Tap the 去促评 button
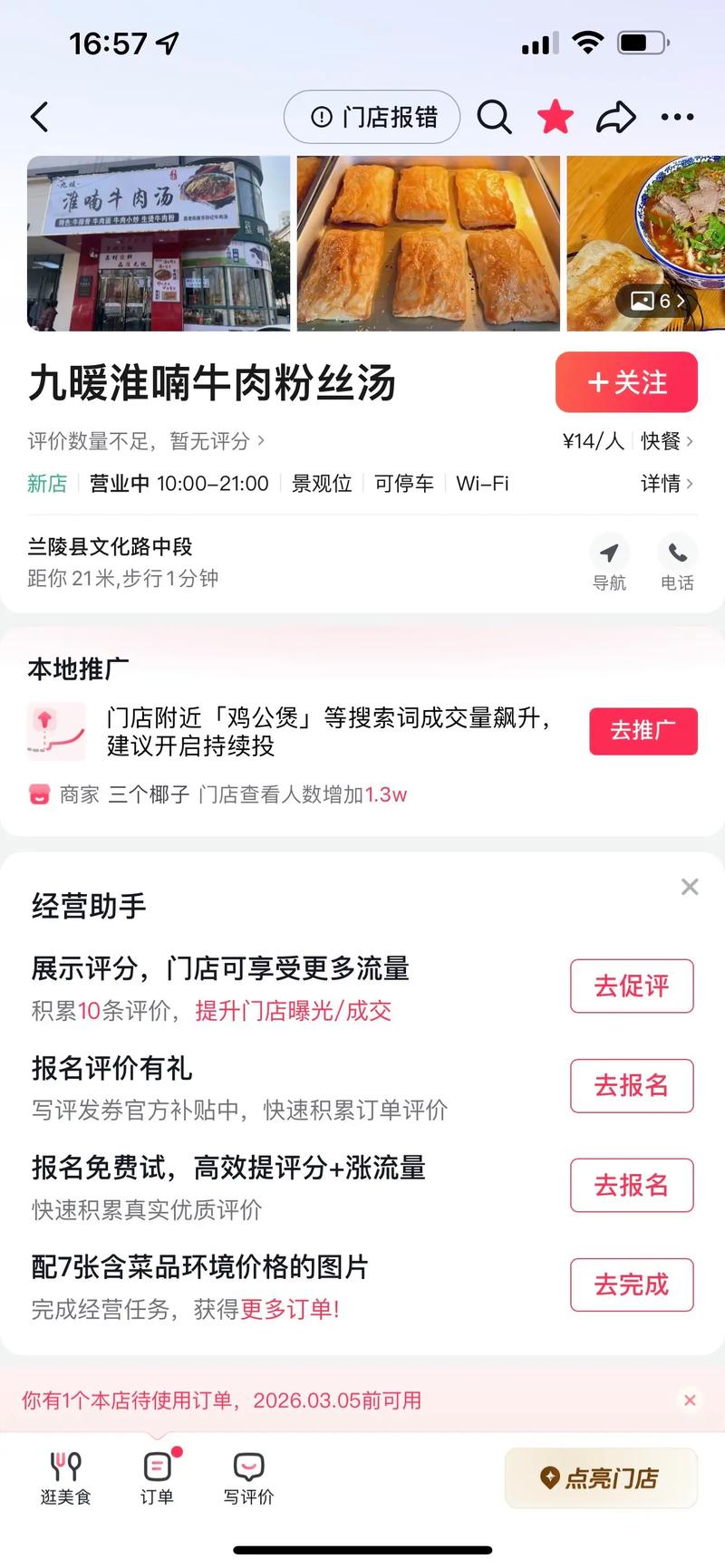Viewport: 725px width, 1568px height. [632, 986]
